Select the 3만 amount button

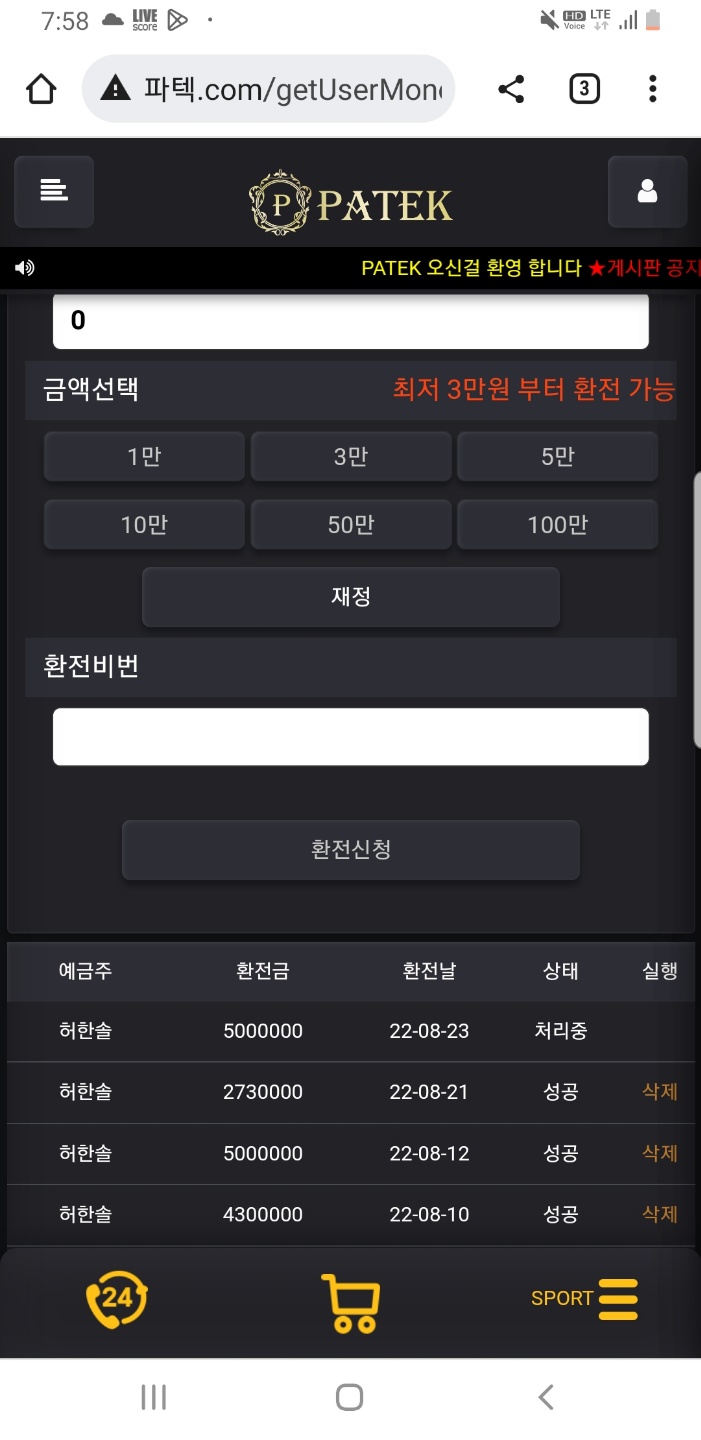click(x=351, y=457)
